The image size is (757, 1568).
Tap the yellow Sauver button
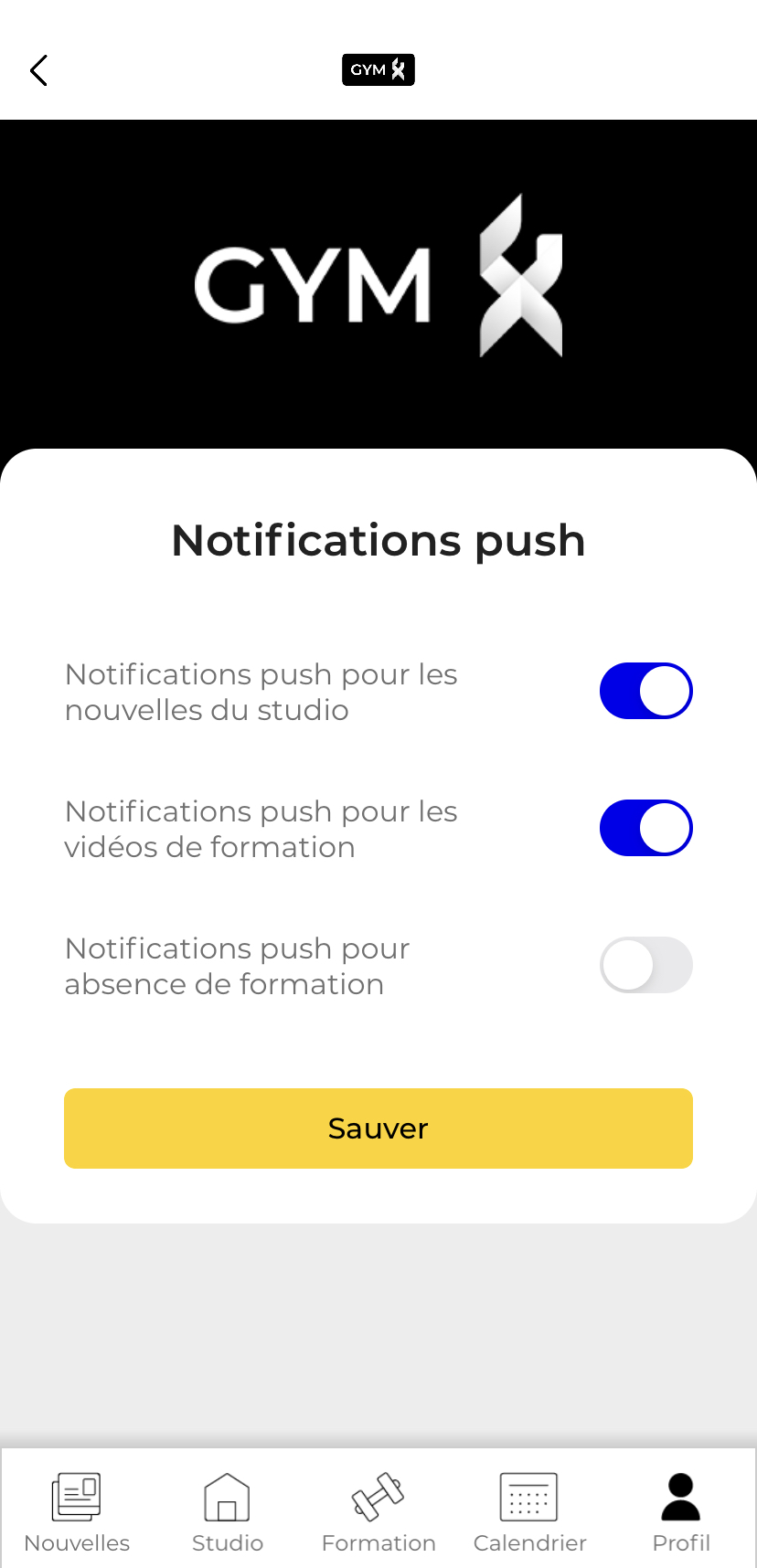pyautogui.click(x=378, y=1128)
